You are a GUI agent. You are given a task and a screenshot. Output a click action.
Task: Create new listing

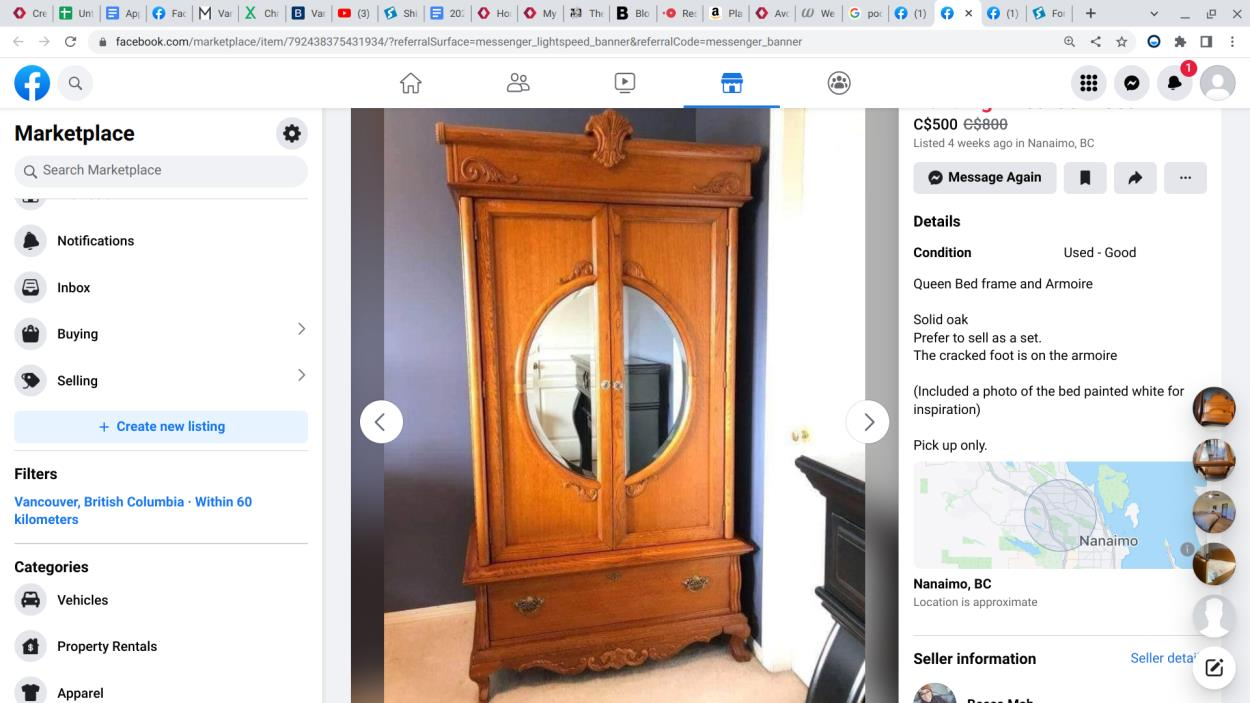tap(161, 426)
